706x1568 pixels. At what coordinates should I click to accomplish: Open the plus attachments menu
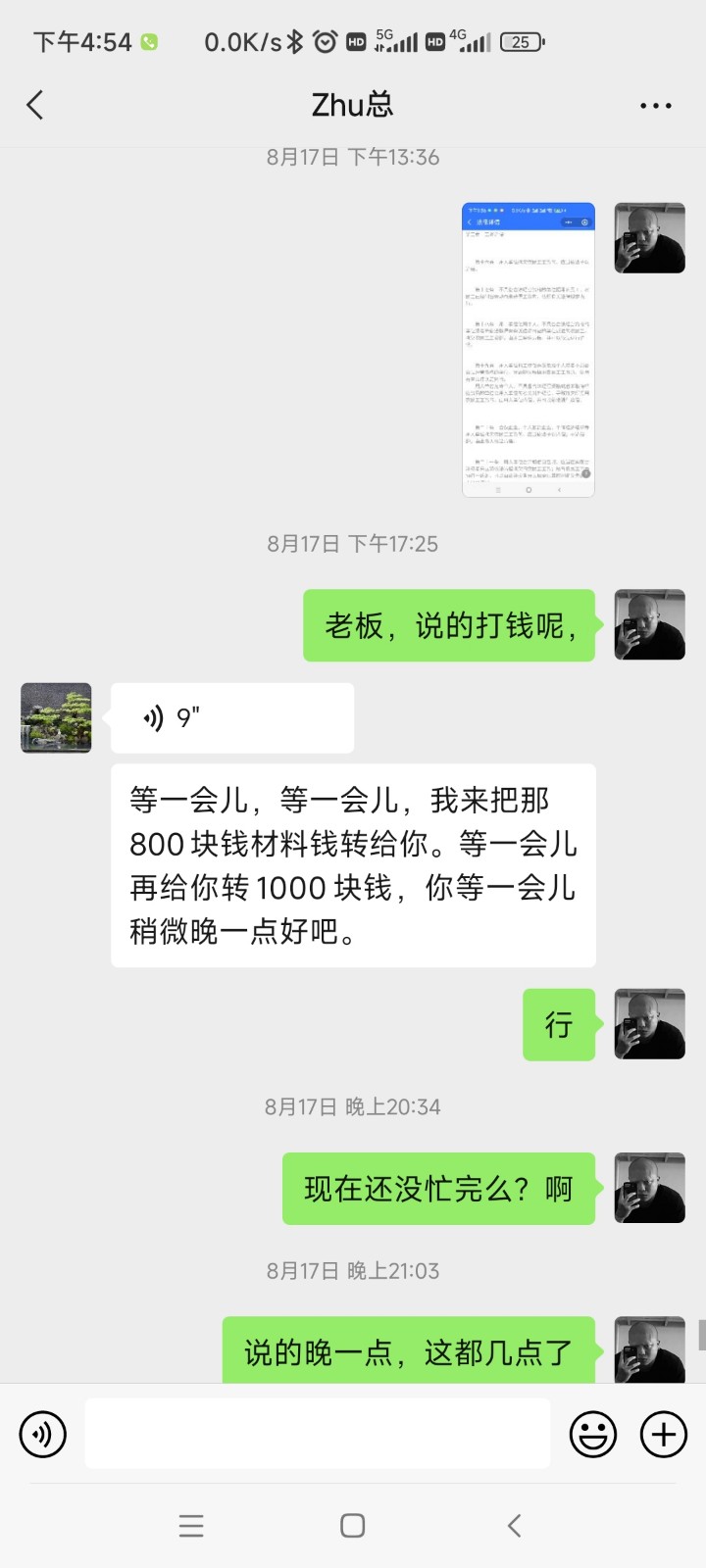click(664, 1435)
